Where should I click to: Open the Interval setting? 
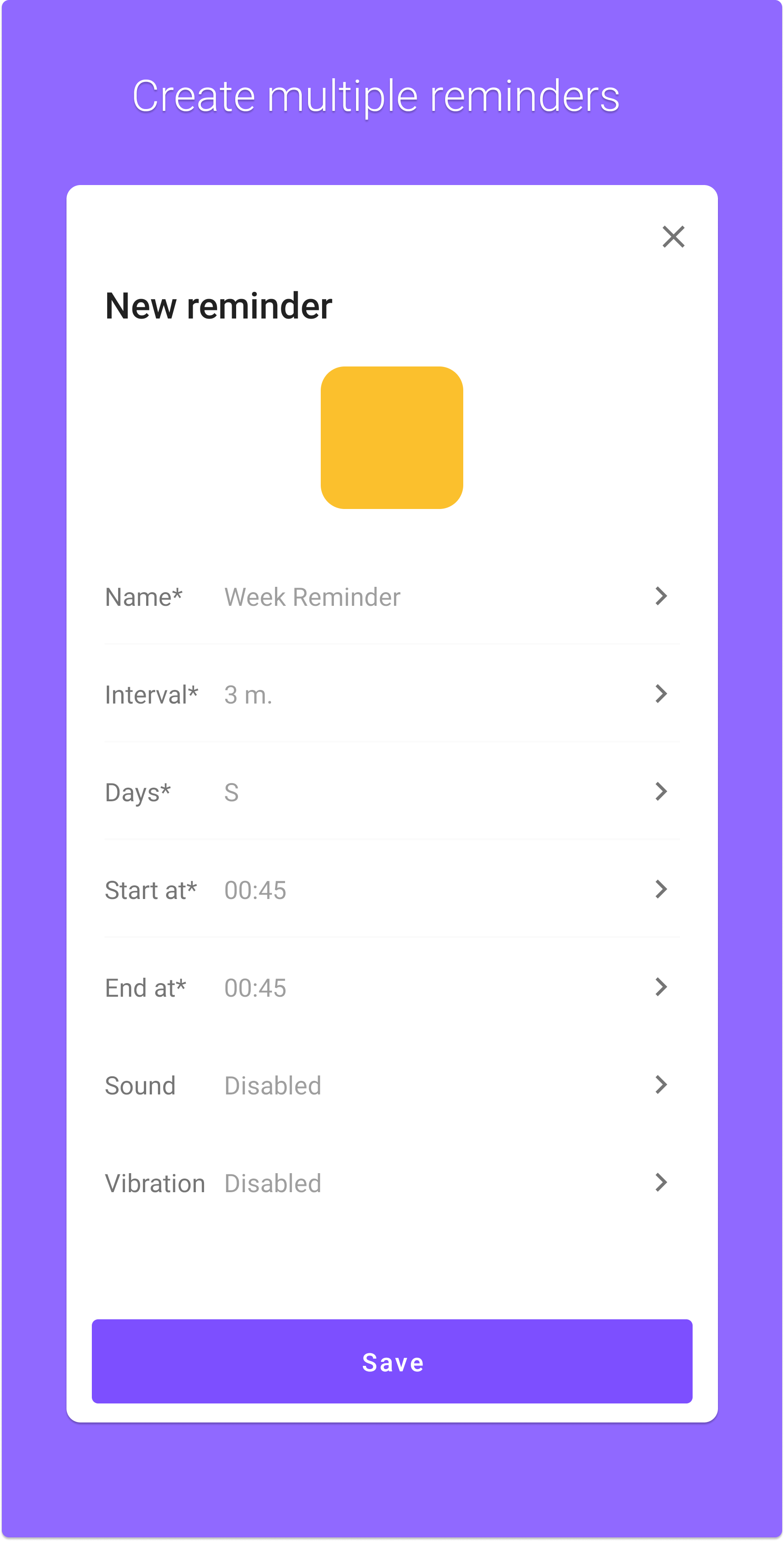point(392,694)
